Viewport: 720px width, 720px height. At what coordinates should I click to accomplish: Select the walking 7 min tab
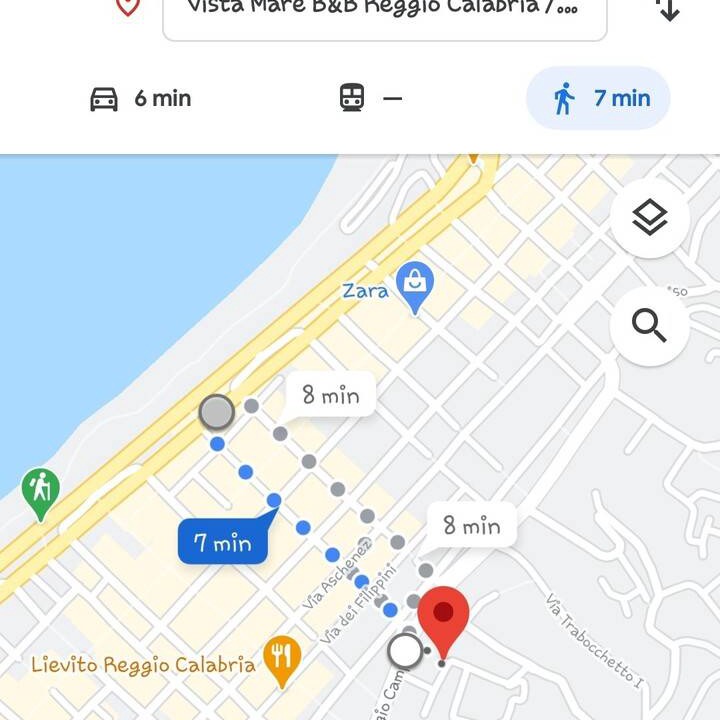[x=598, y=98]
